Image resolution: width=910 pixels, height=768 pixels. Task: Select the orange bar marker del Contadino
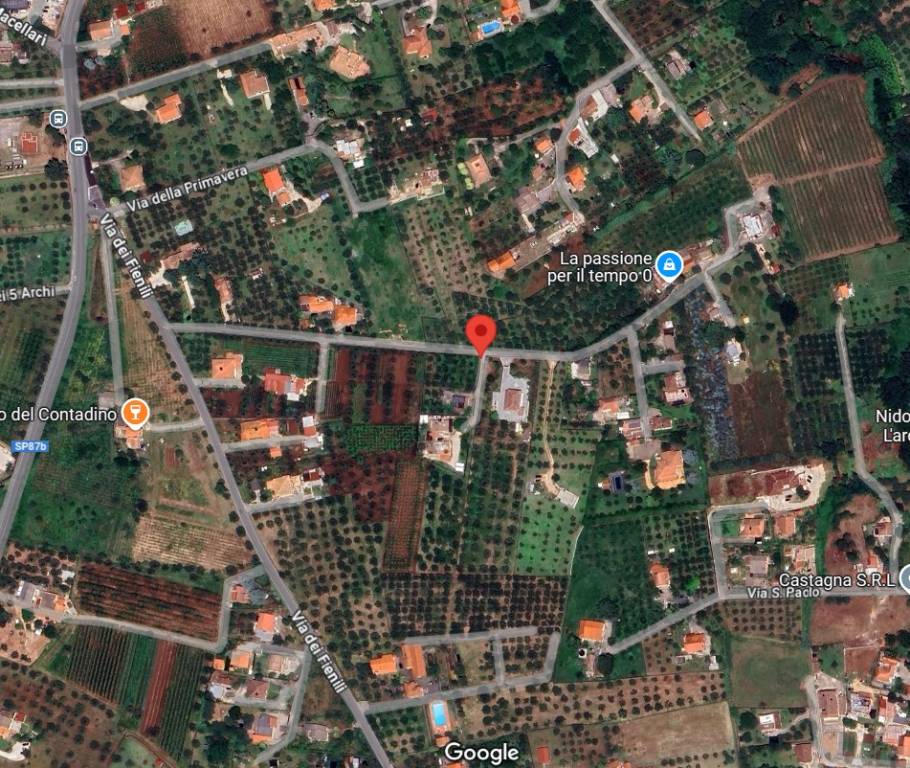[134, 410]
